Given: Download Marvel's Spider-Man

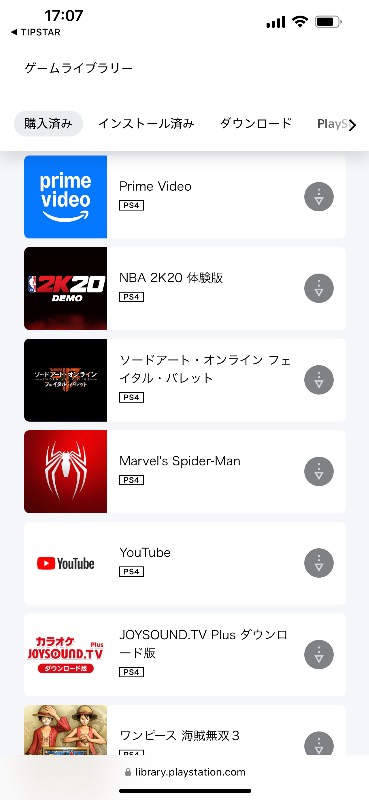Looking at the screenshot, I should coord(319,471).
